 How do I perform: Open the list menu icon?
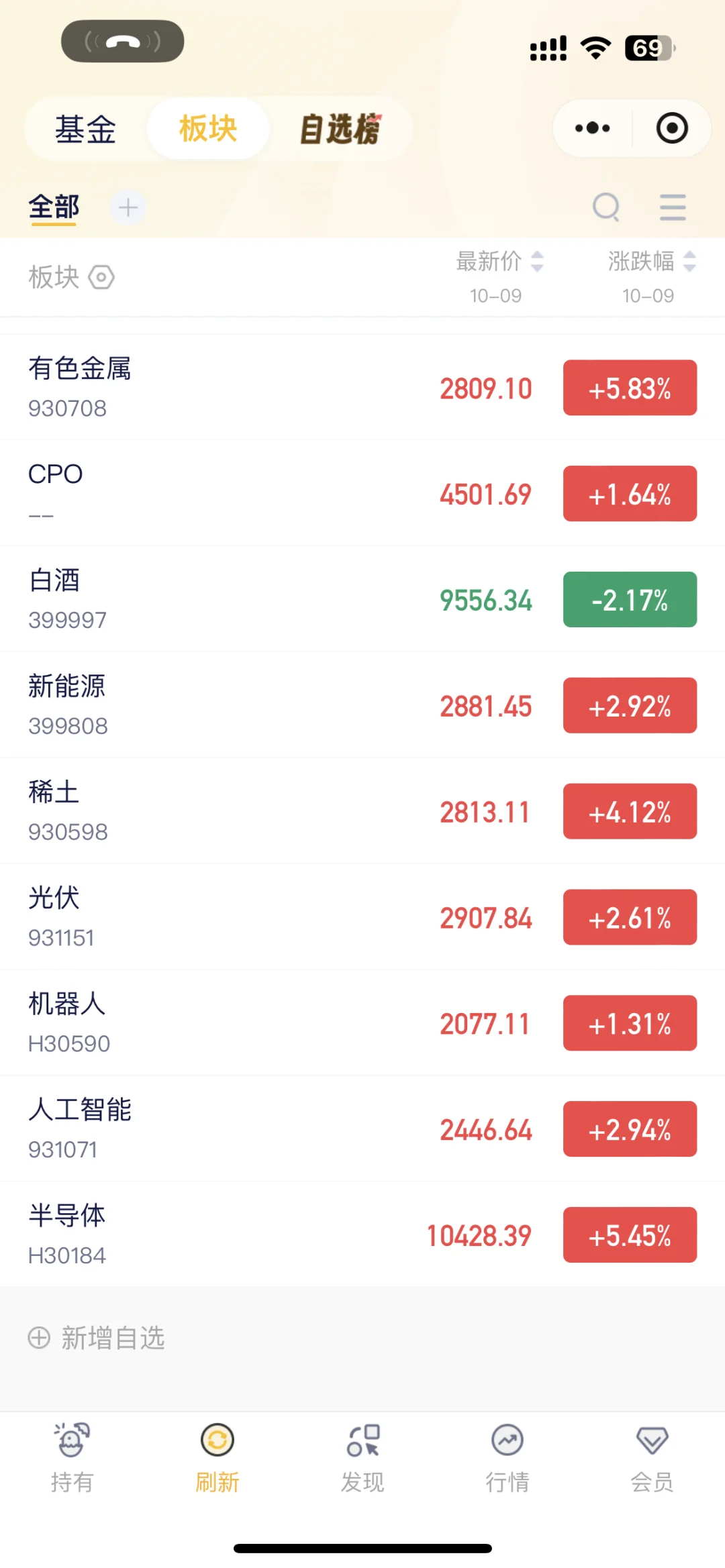click(673, 207)
